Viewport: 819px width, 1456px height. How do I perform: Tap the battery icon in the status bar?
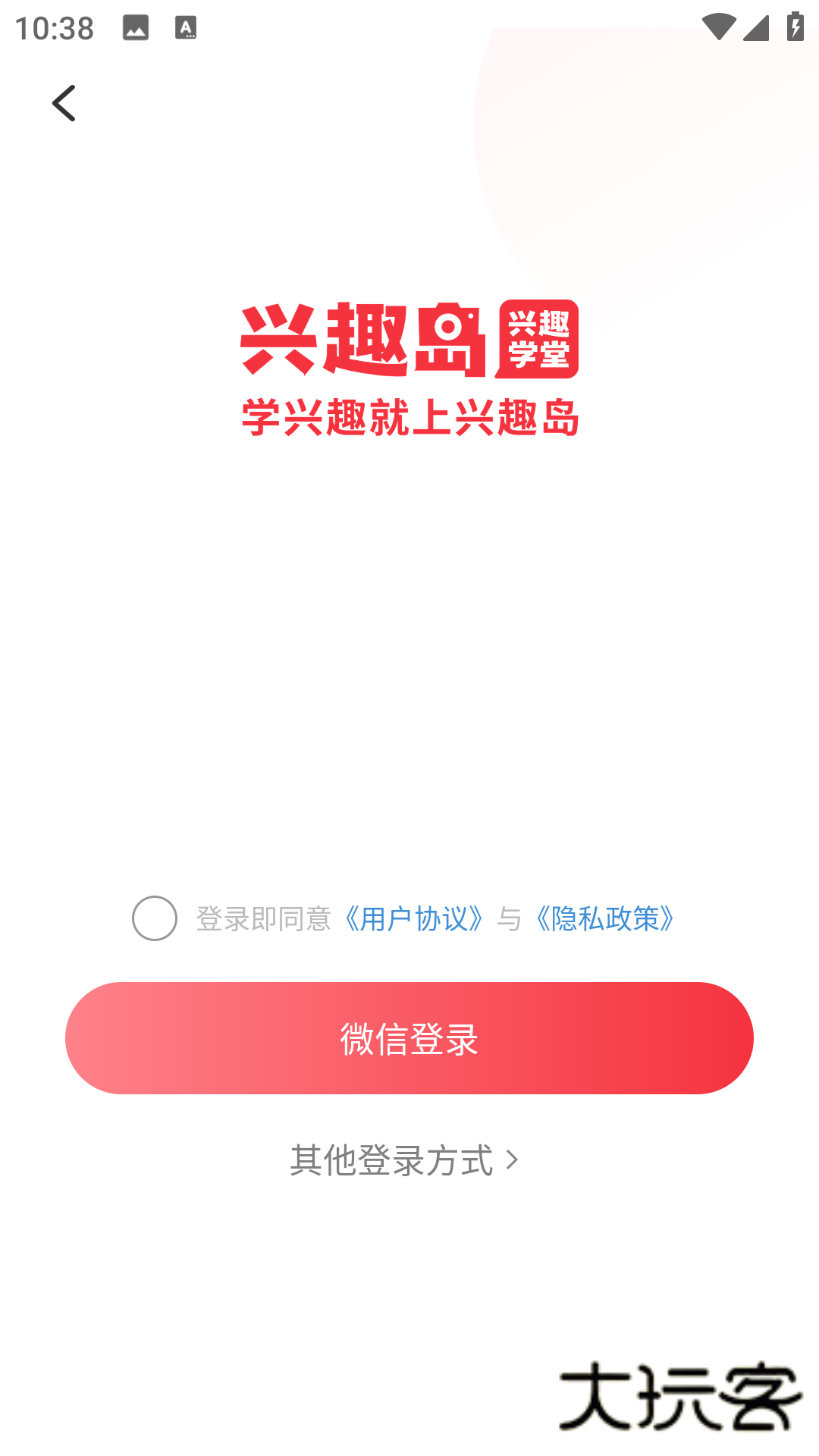794,25
